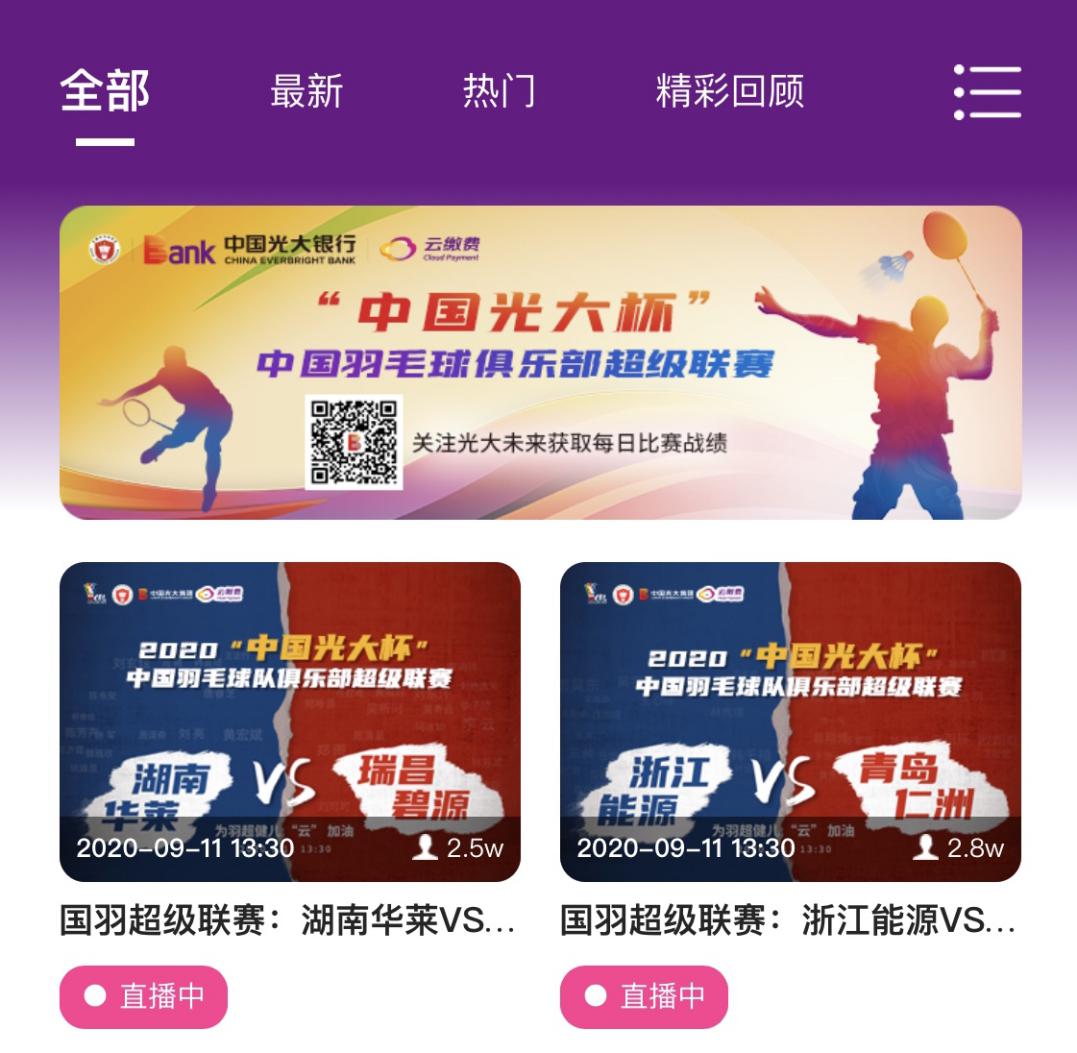This screenshot has width=1077, height=1053.
Task: Open the 浙江能源 VS 青岛仁洲 live stream
Action: click(x=790, y=721)
